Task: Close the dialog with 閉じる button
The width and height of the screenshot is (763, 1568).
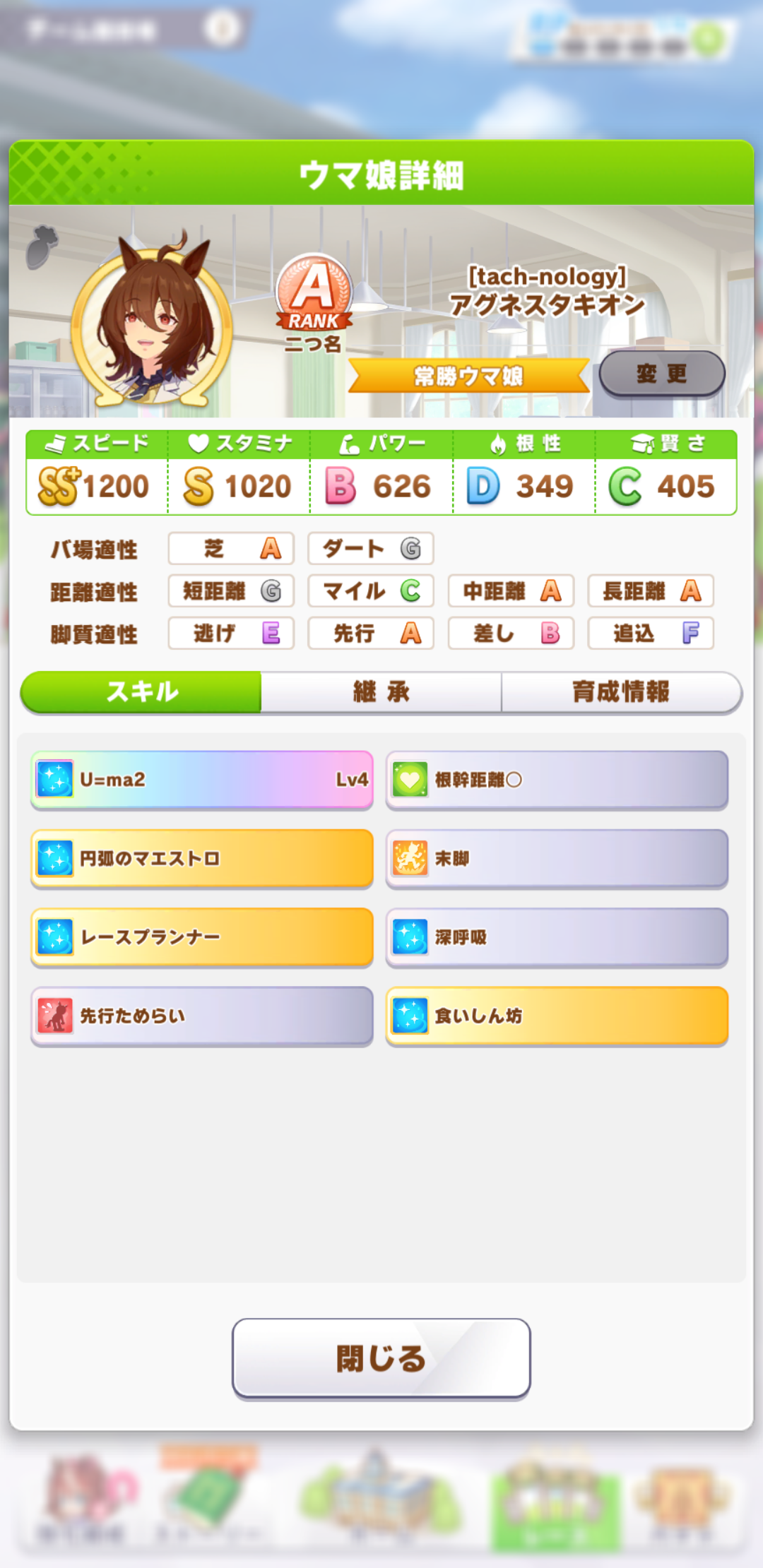Action: point(381,1358)
